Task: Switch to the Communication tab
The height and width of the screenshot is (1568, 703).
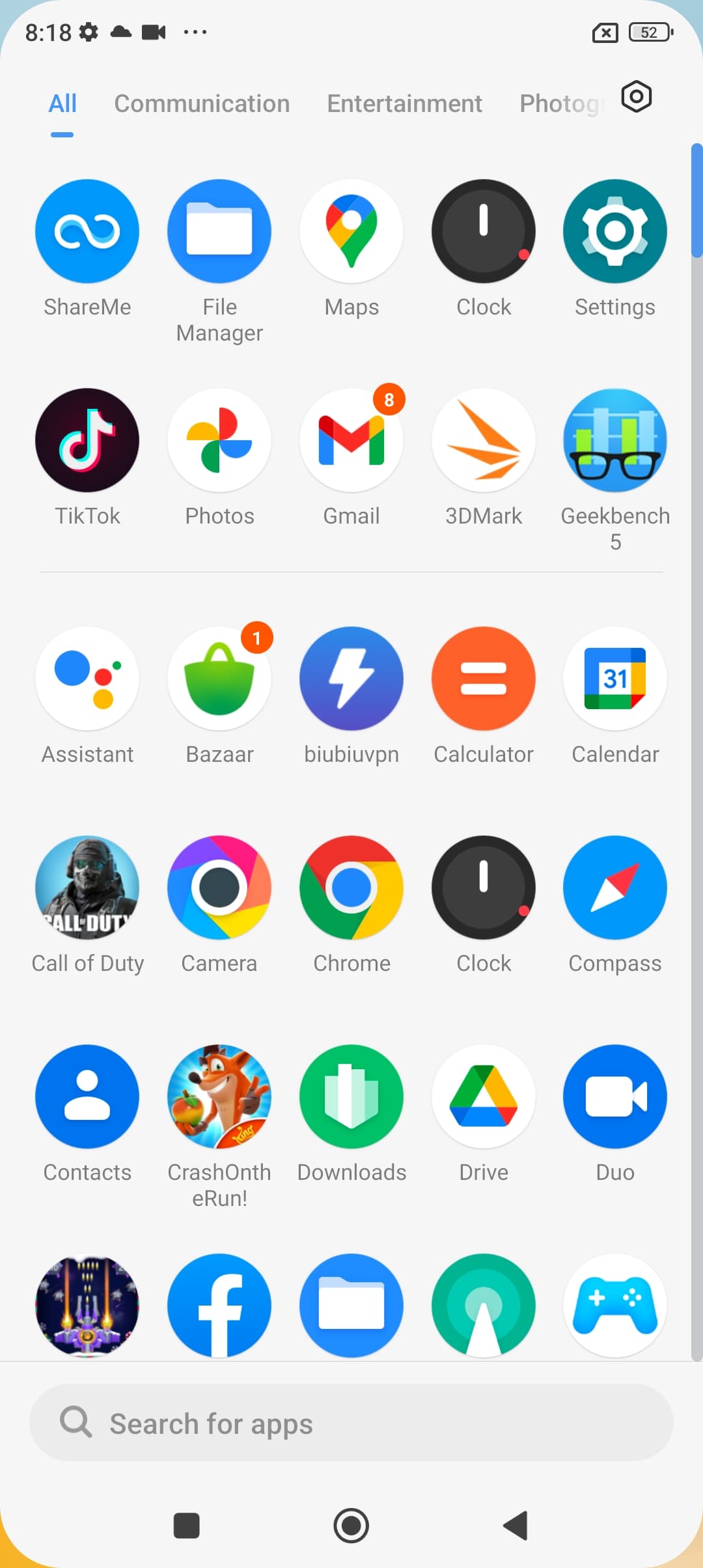Action: click(202, 104)
